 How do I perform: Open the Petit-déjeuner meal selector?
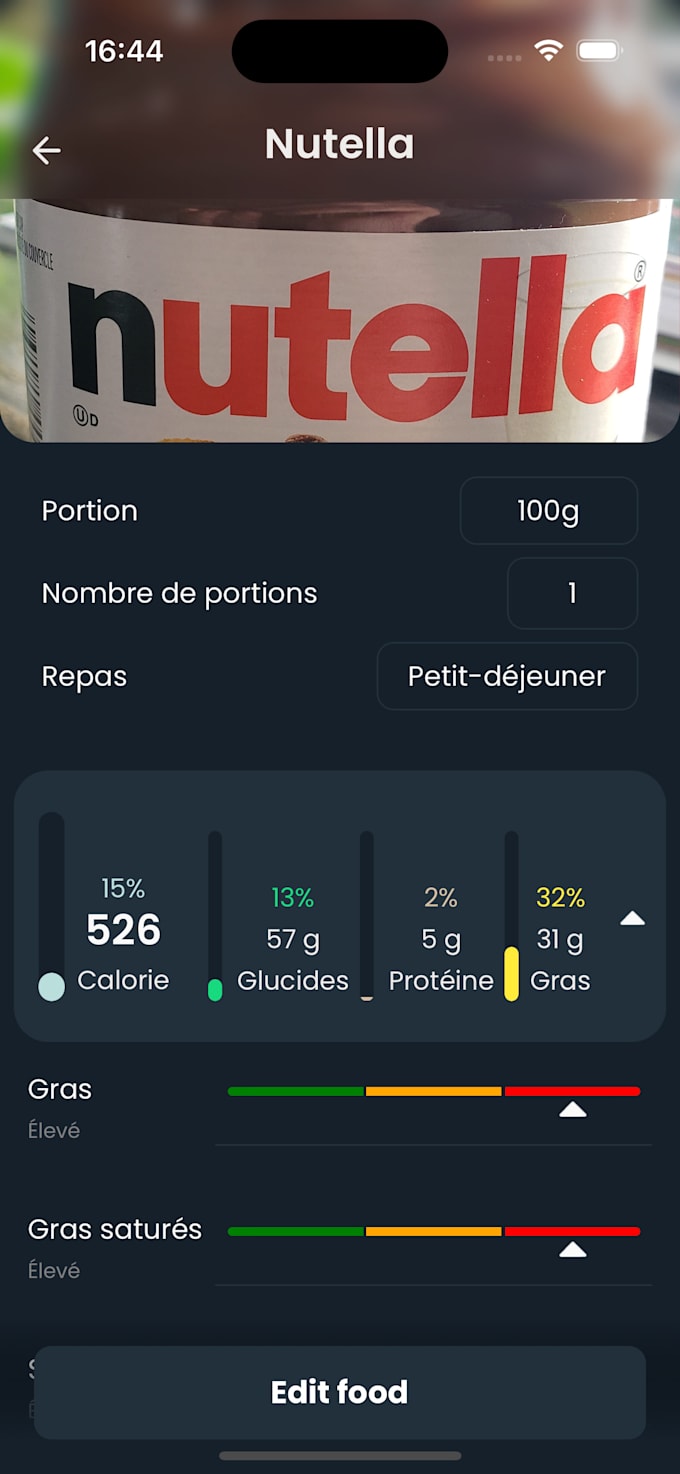click(507, 676)
